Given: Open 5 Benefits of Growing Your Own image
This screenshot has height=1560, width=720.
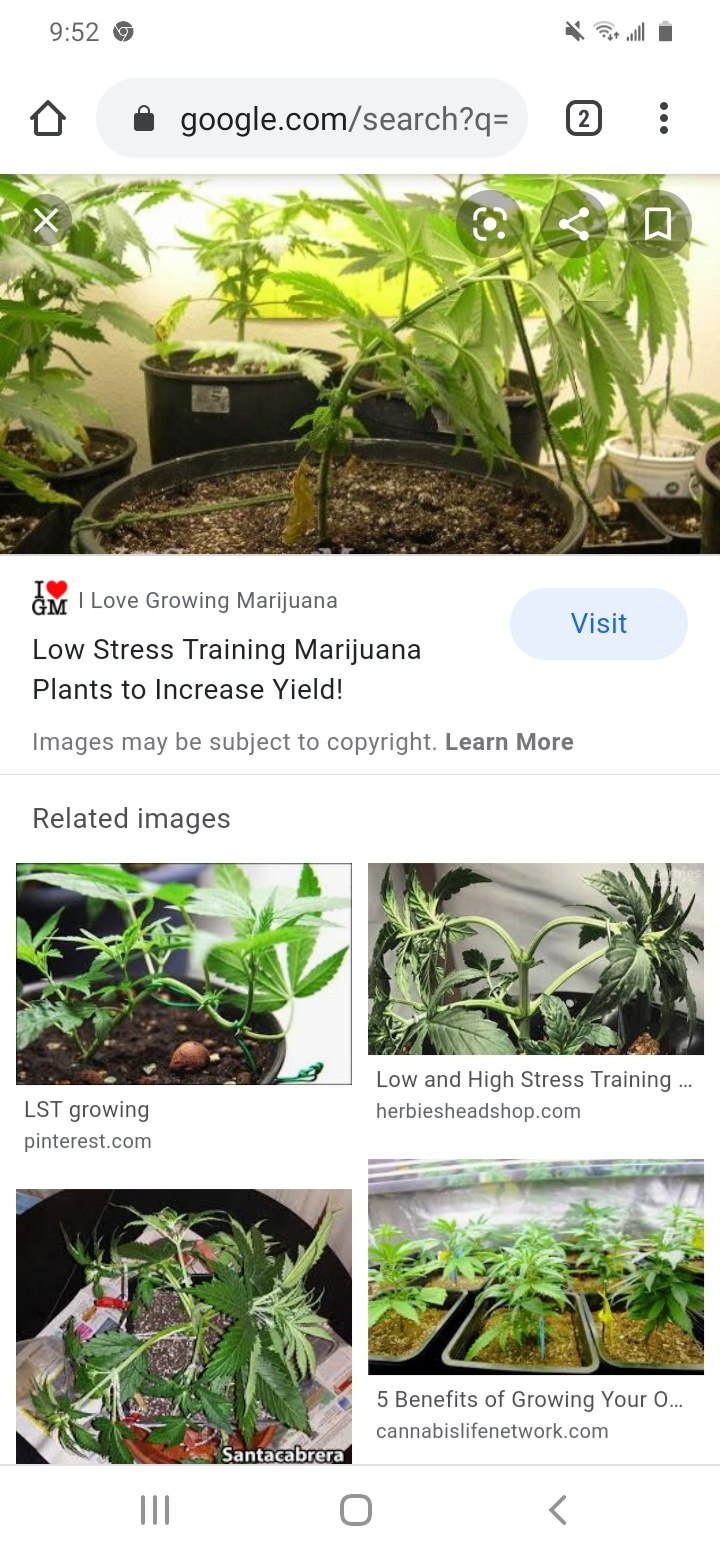Looking at the screenshot, I should [x=536, y=1267].
